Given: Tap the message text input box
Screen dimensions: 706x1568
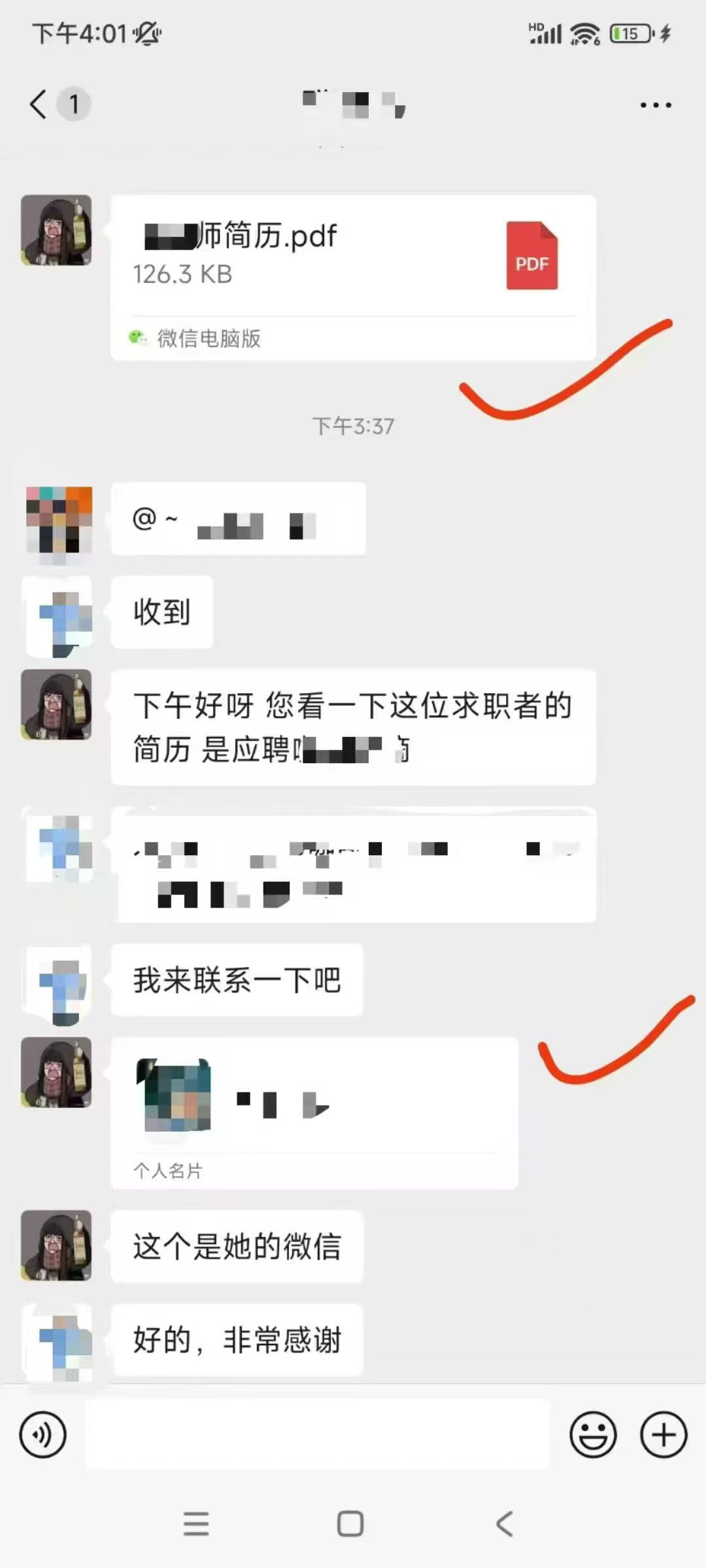Looking at the screenshot, I should point(317,1435).
